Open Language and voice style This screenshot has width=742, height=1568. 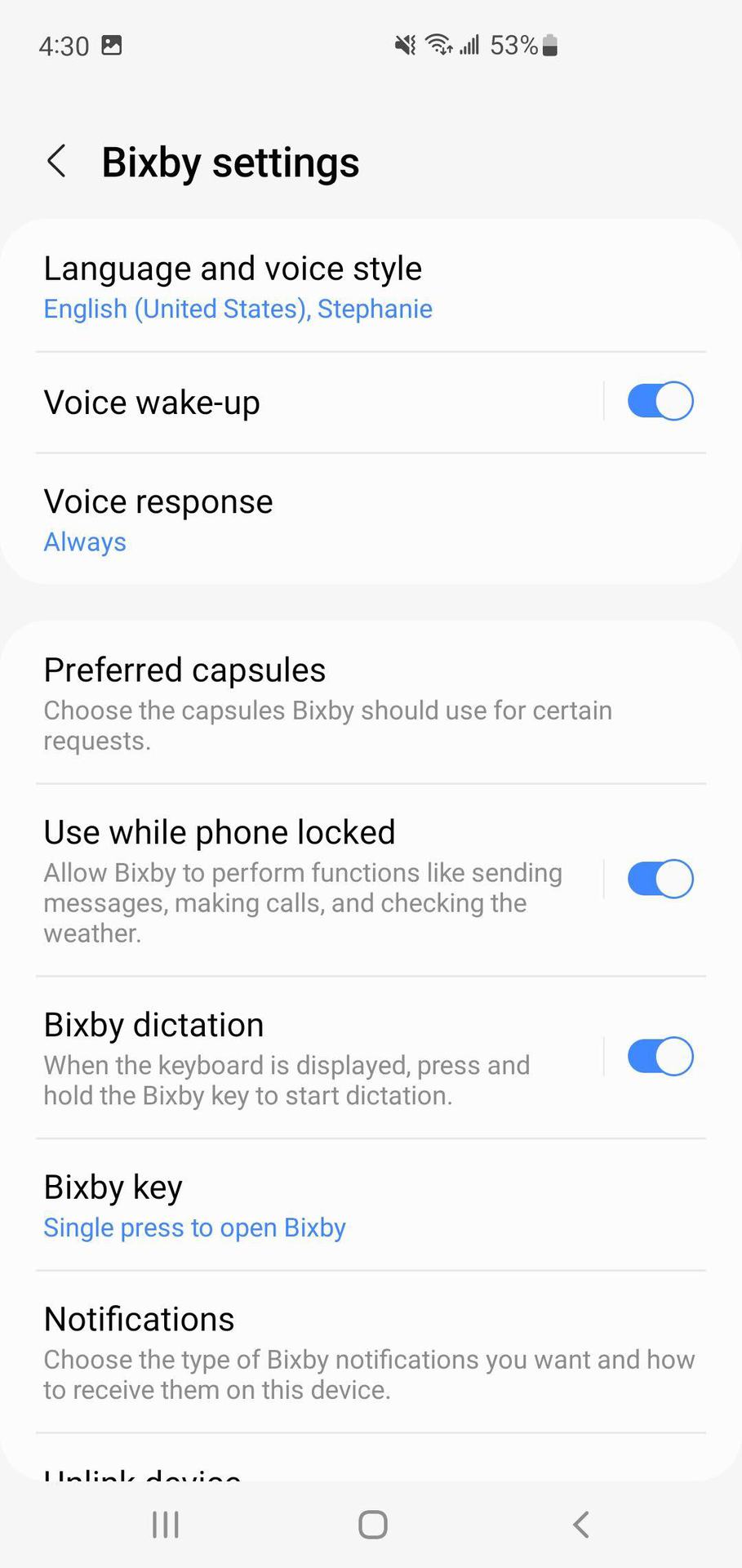(x=237, y=287)
